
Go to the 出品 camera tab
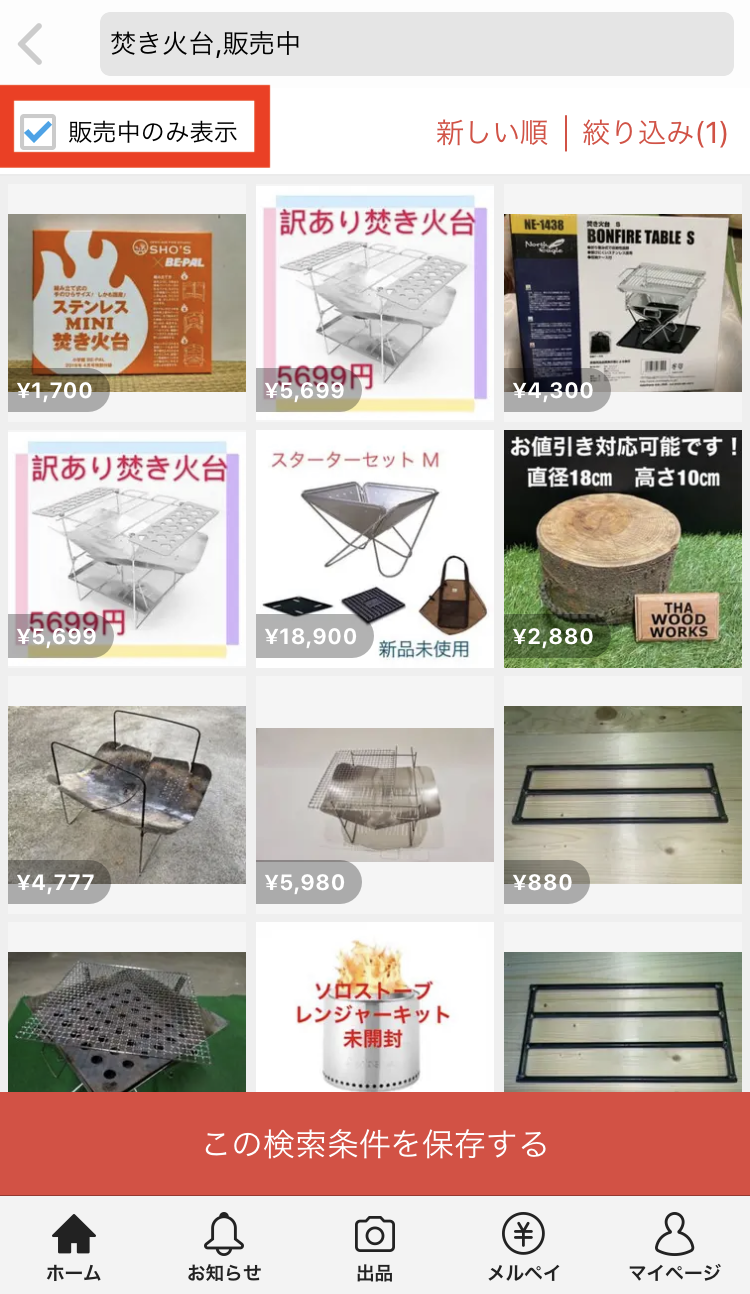pos(374,1246)
